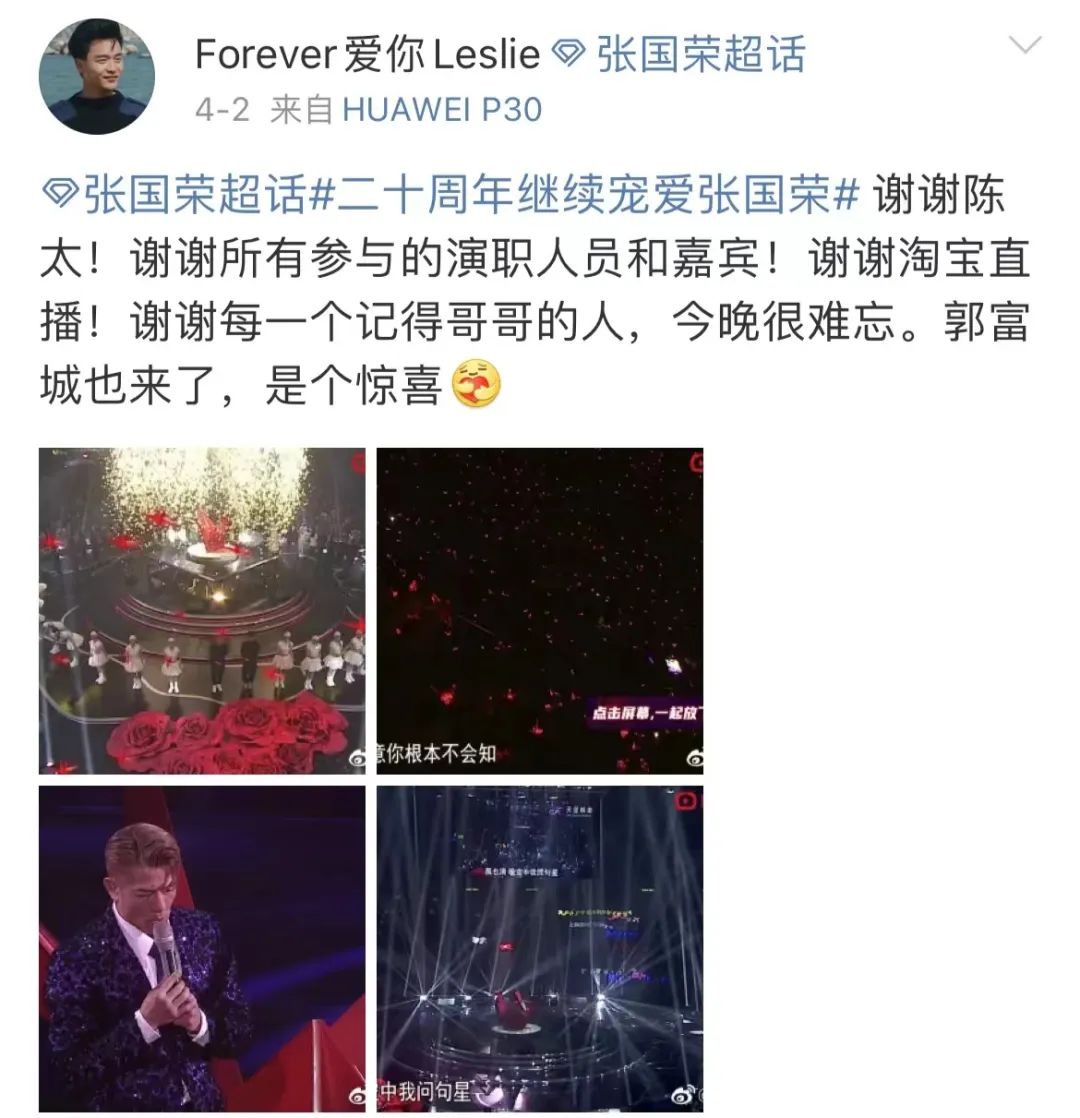The height and width of the screenshot is (1118, 1080).
Task: View the dark photo with red lights
Action: [x=540, y=610]
